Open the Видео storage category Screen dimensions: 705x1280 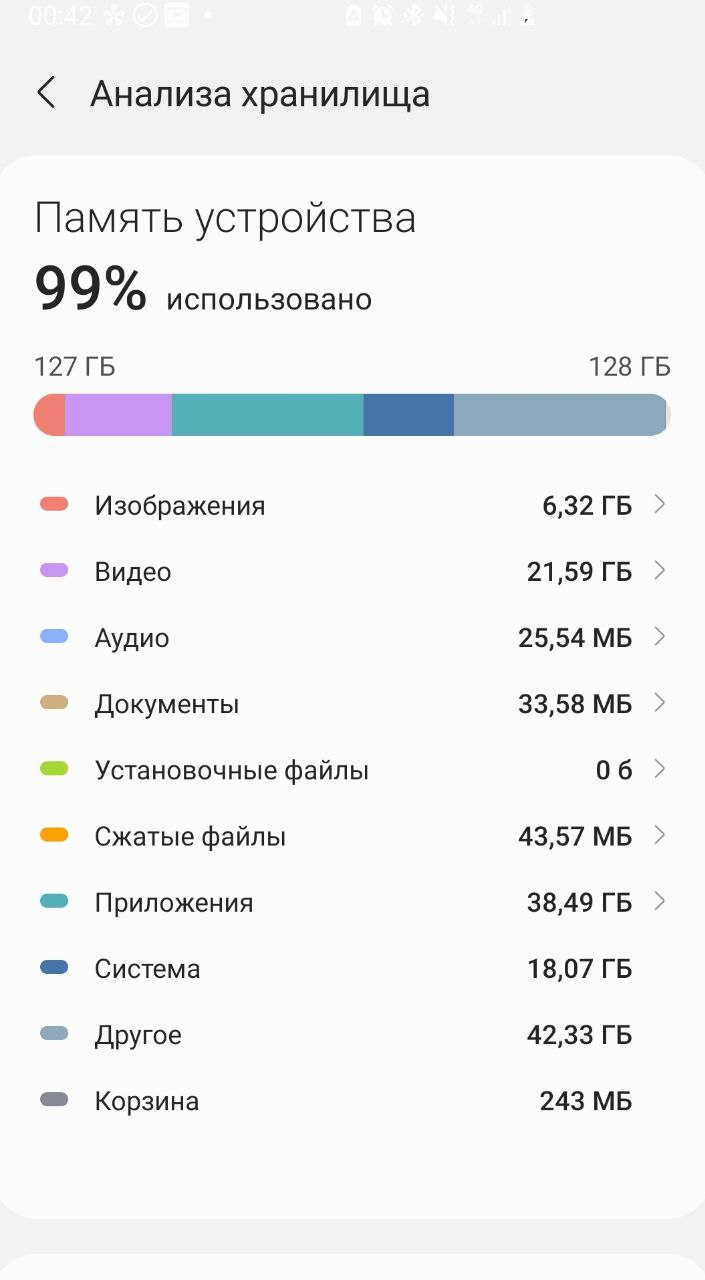click(352, 571)
